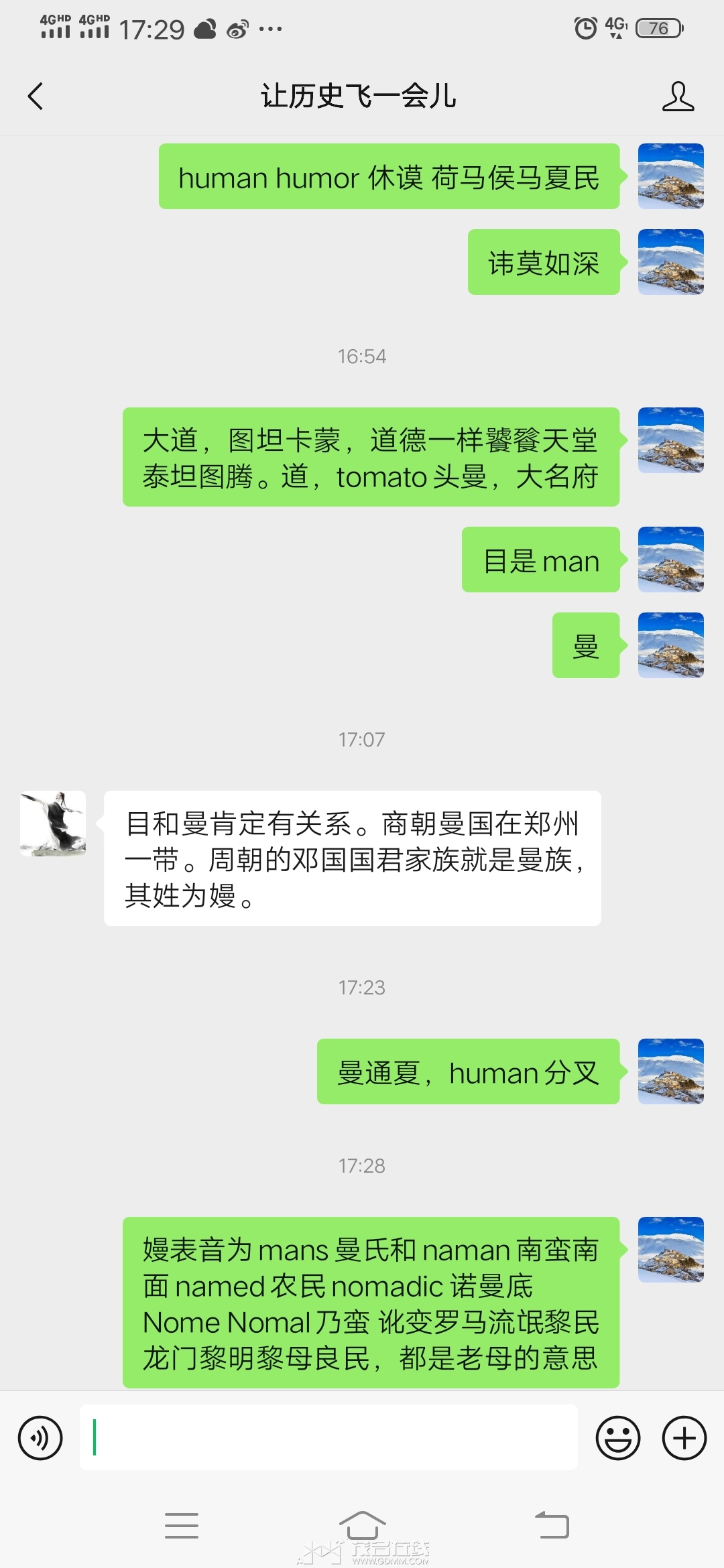
Task: Open chat info via the profile icon
Action: (x=677, y=96)
